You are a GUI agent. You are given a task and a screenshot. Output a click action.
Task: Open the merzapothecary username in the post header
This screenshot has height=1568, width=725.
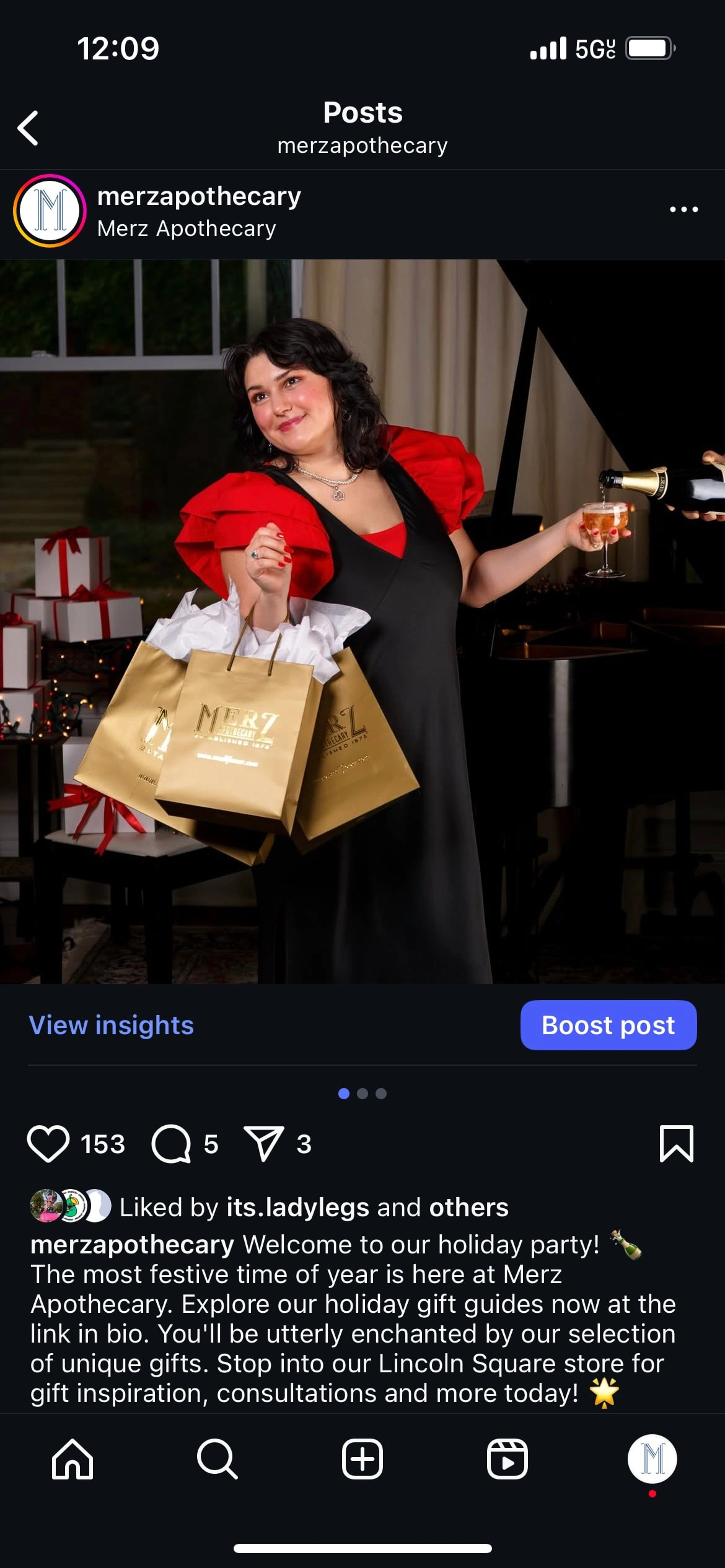(x=199, y=196)
